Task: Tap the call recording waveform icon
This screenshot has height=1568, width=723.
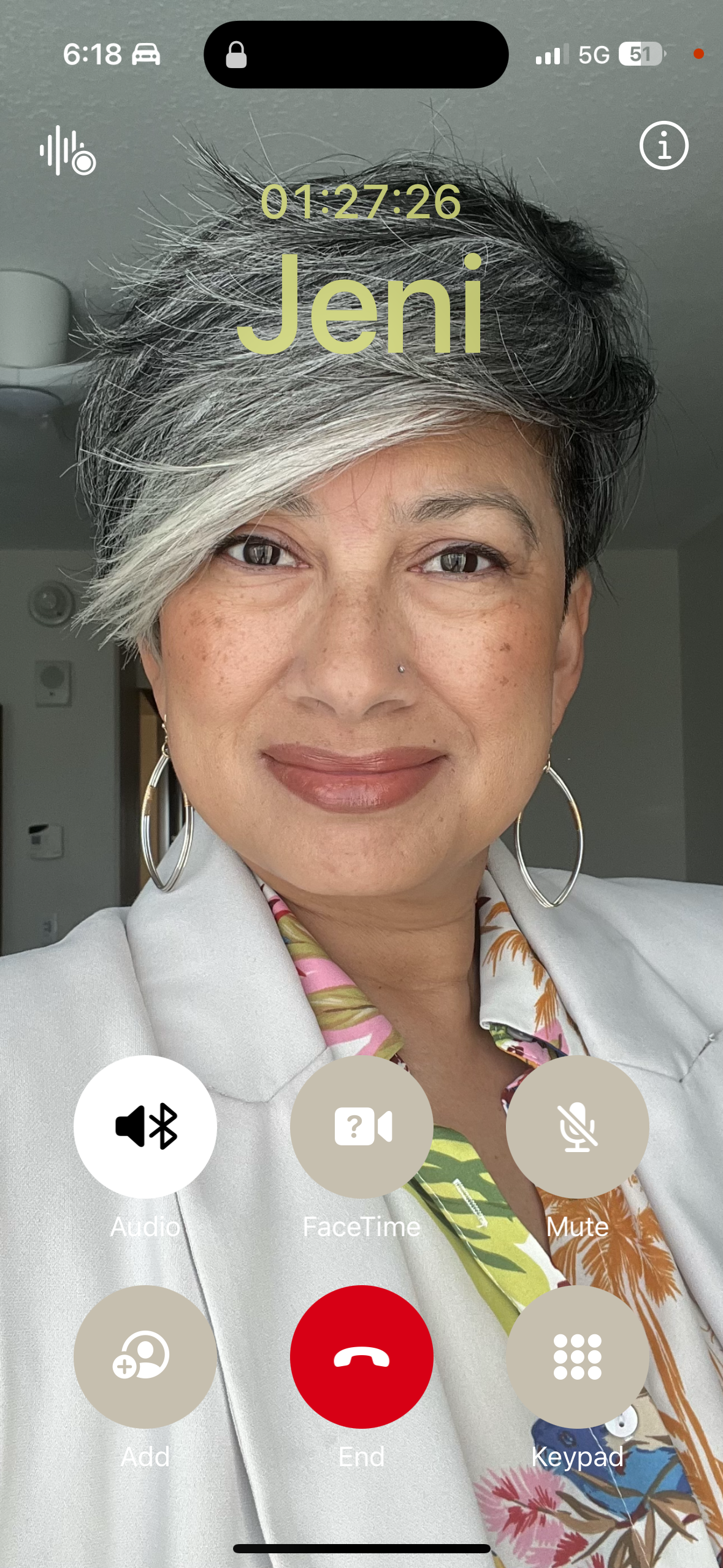Action: [x=67, y=150]
